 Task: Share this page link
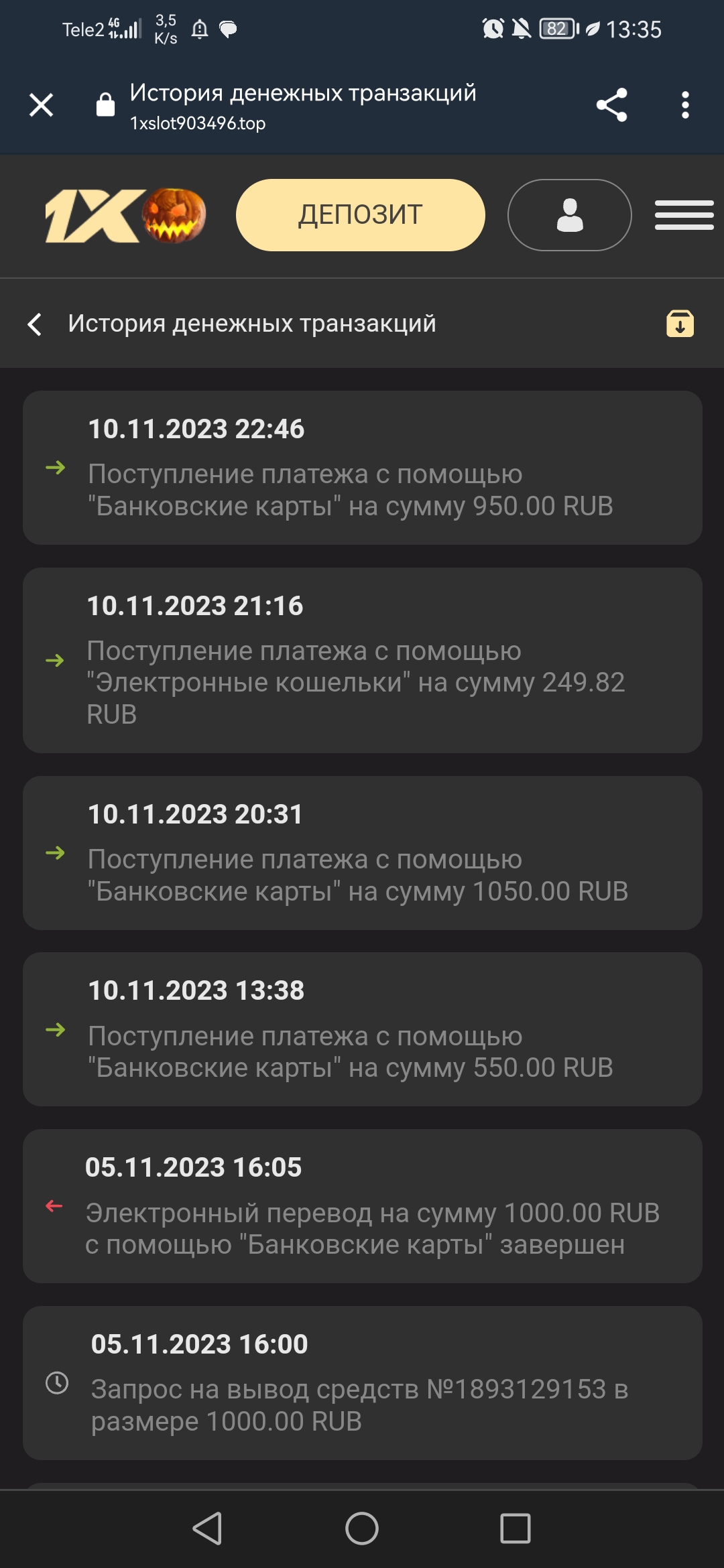pyautogui.click(x=611, y=105)
